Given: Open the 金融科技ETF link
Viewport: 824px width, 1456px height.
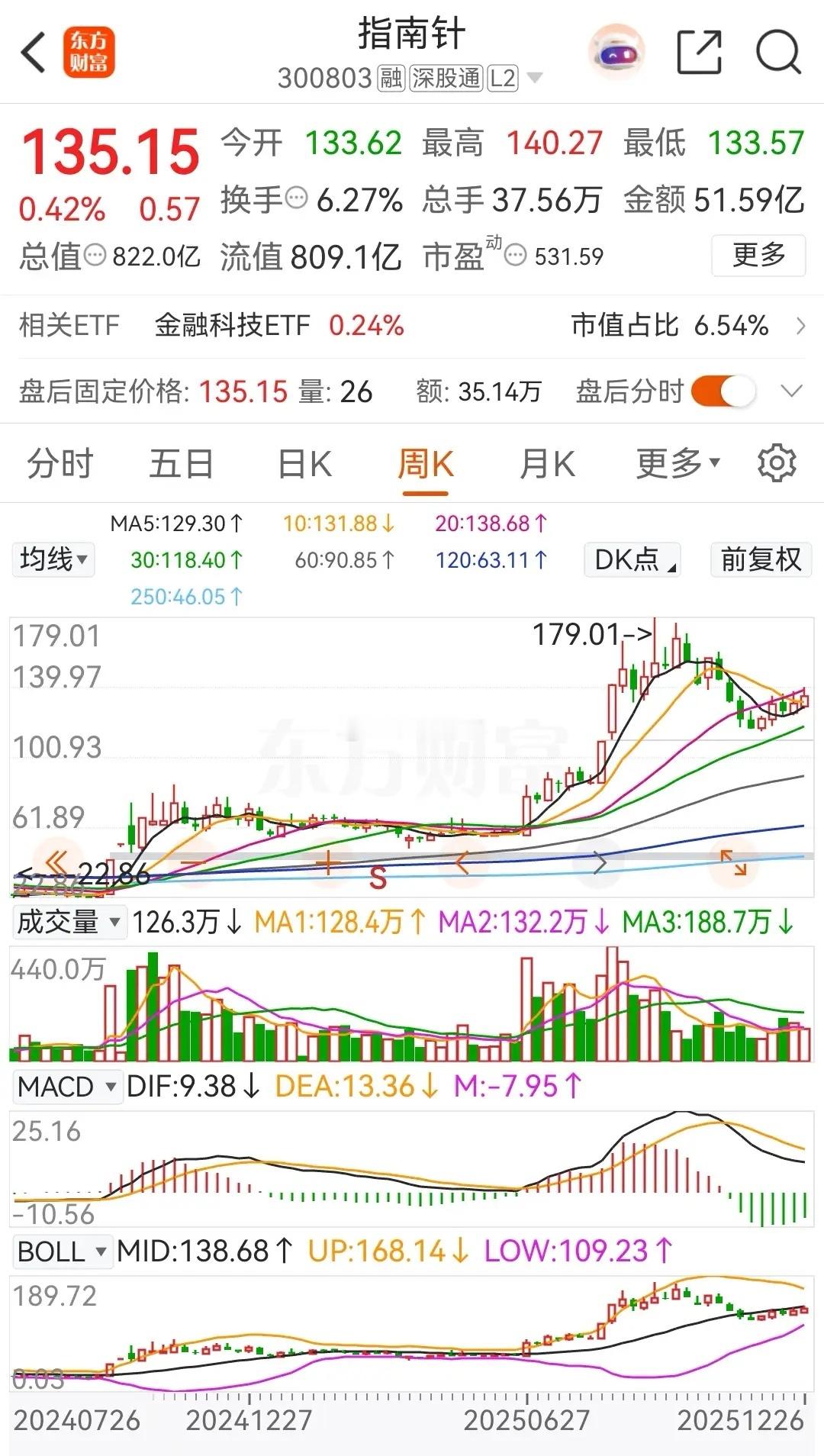Looking at the screenshot, I should 230,325.
